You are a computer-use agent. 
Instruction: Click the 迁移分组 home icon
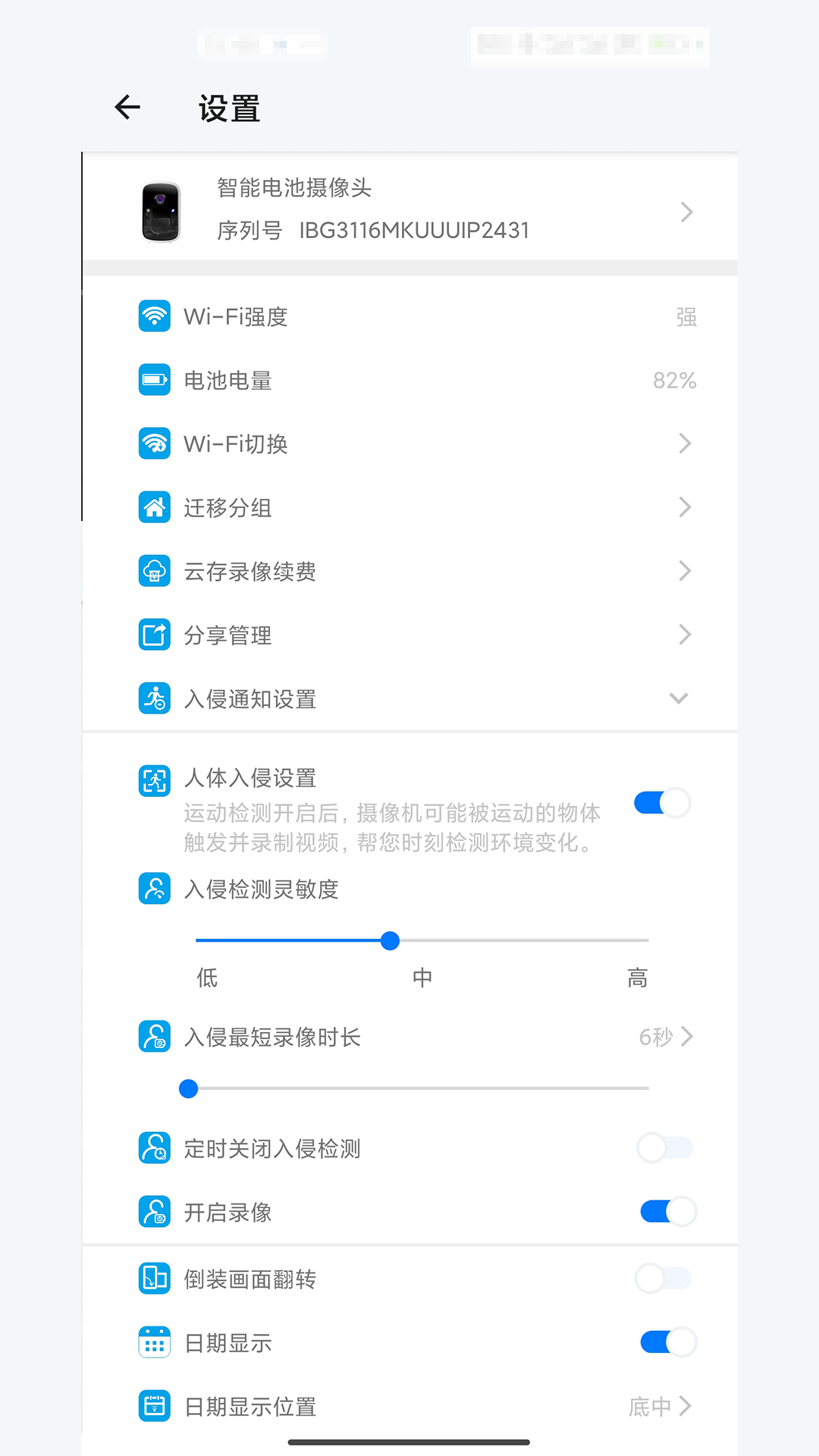tap(154, 507)
